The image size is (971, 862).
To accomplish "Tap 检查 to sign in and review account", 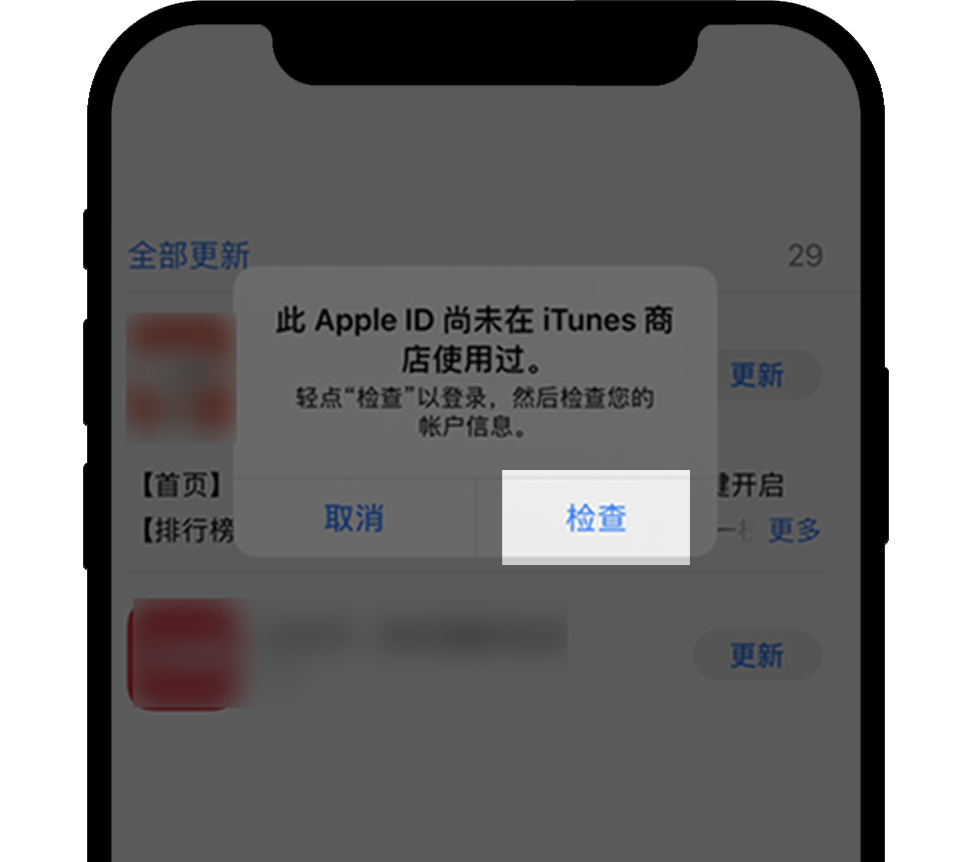I will (596, 518).
